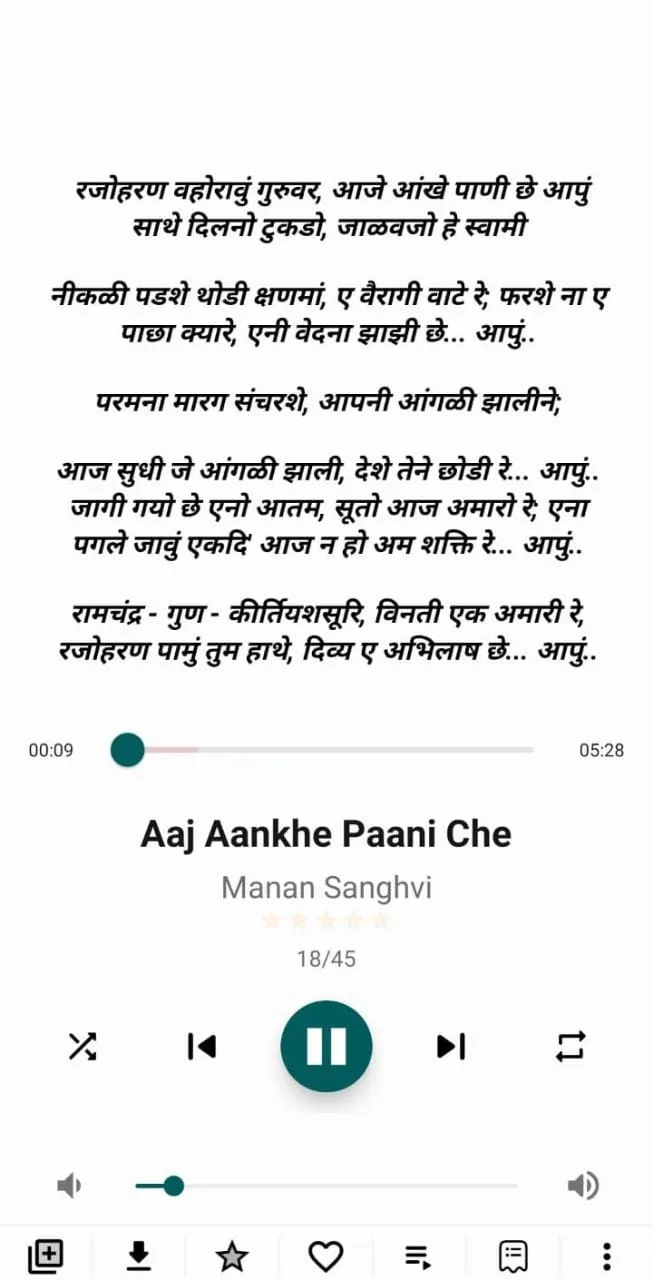
Task: Toggle shuffle mode
Action: click(82, 1046)
